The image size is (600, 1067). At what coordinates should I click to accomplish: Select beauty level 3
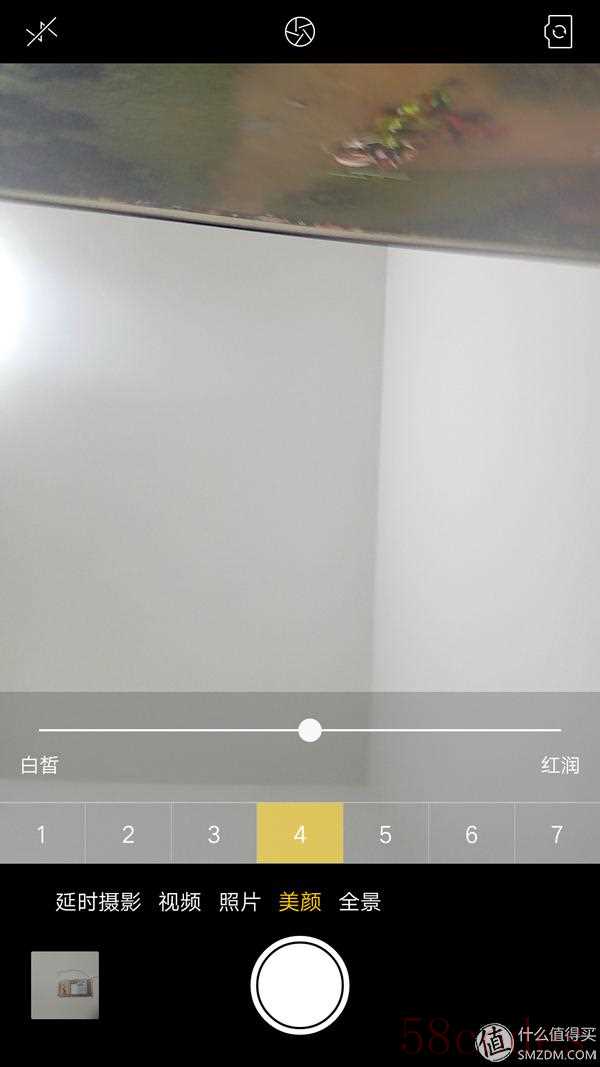point(214,834)
